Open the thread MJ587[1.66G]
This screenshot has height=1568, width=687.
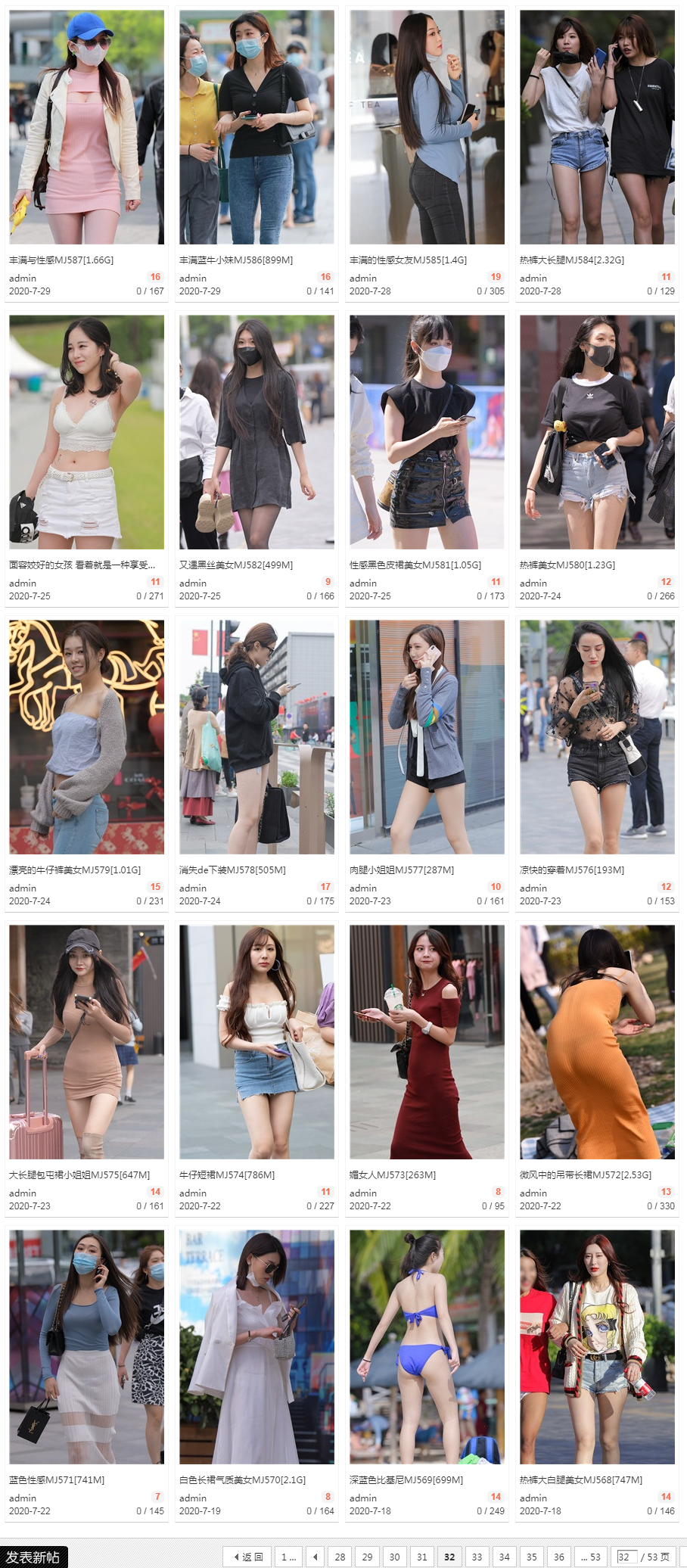tap(61, 260)
